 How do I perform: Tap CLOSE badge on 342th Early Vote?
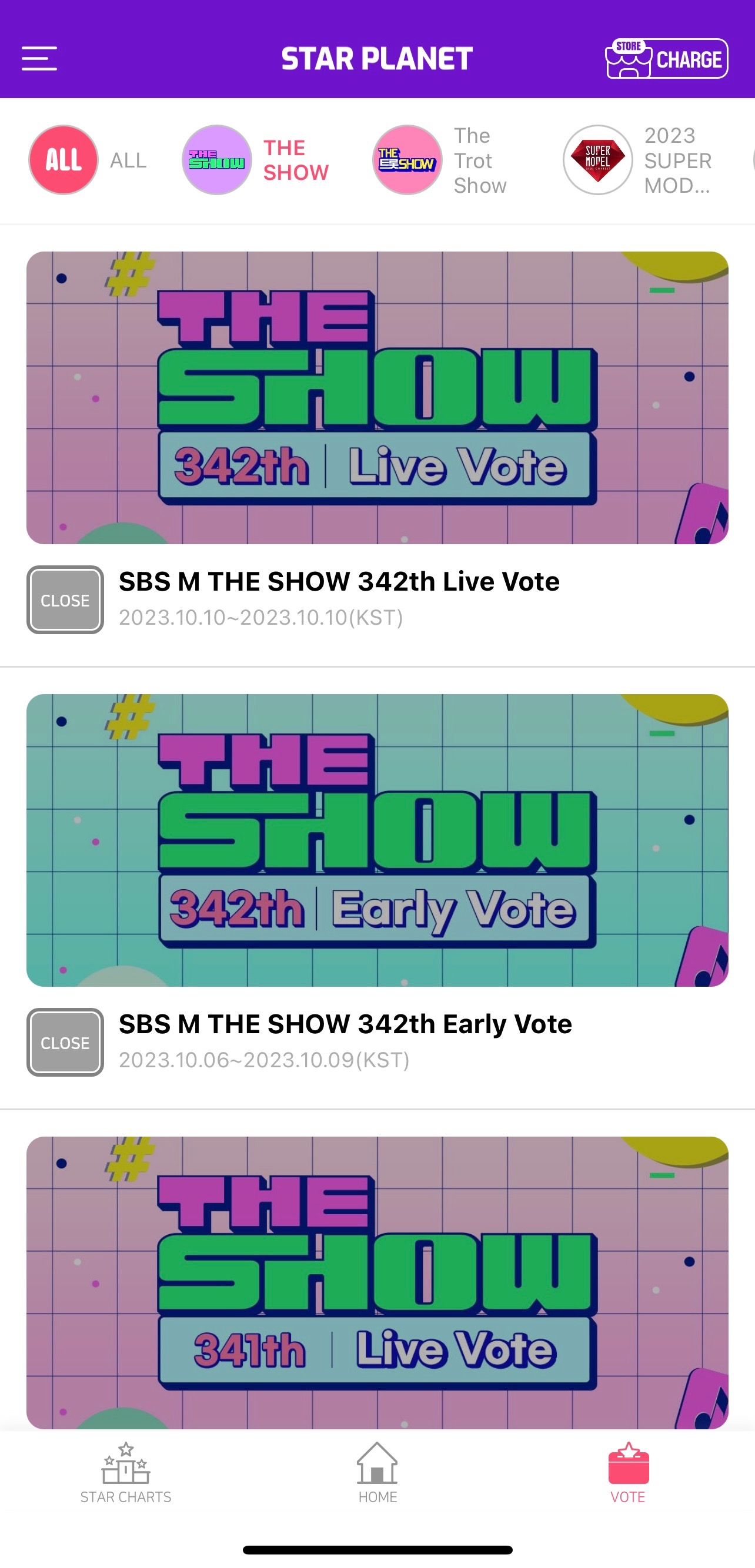[x=65, y=1042]
